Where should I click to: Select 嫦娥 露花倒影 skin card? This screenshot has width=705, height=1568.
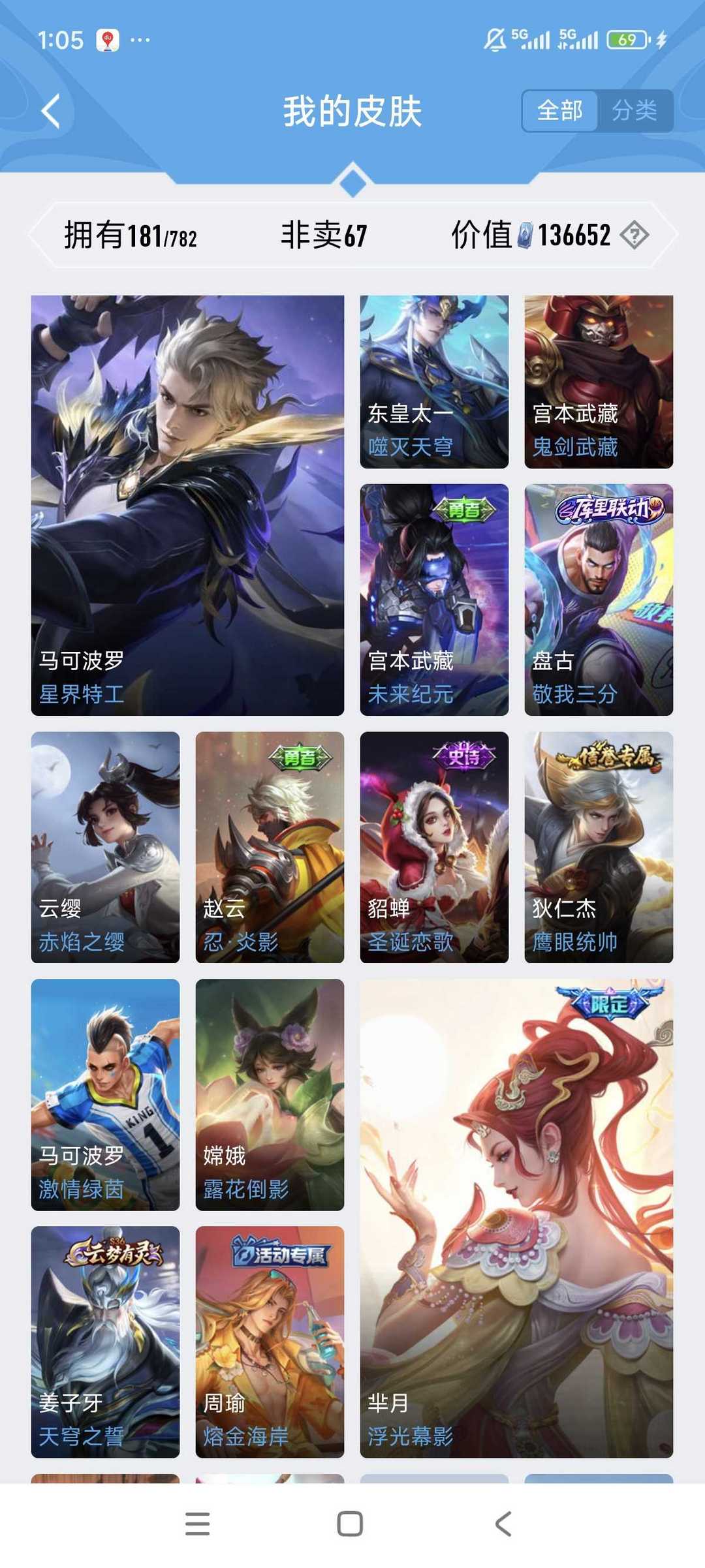click(x=270, y=1094)
